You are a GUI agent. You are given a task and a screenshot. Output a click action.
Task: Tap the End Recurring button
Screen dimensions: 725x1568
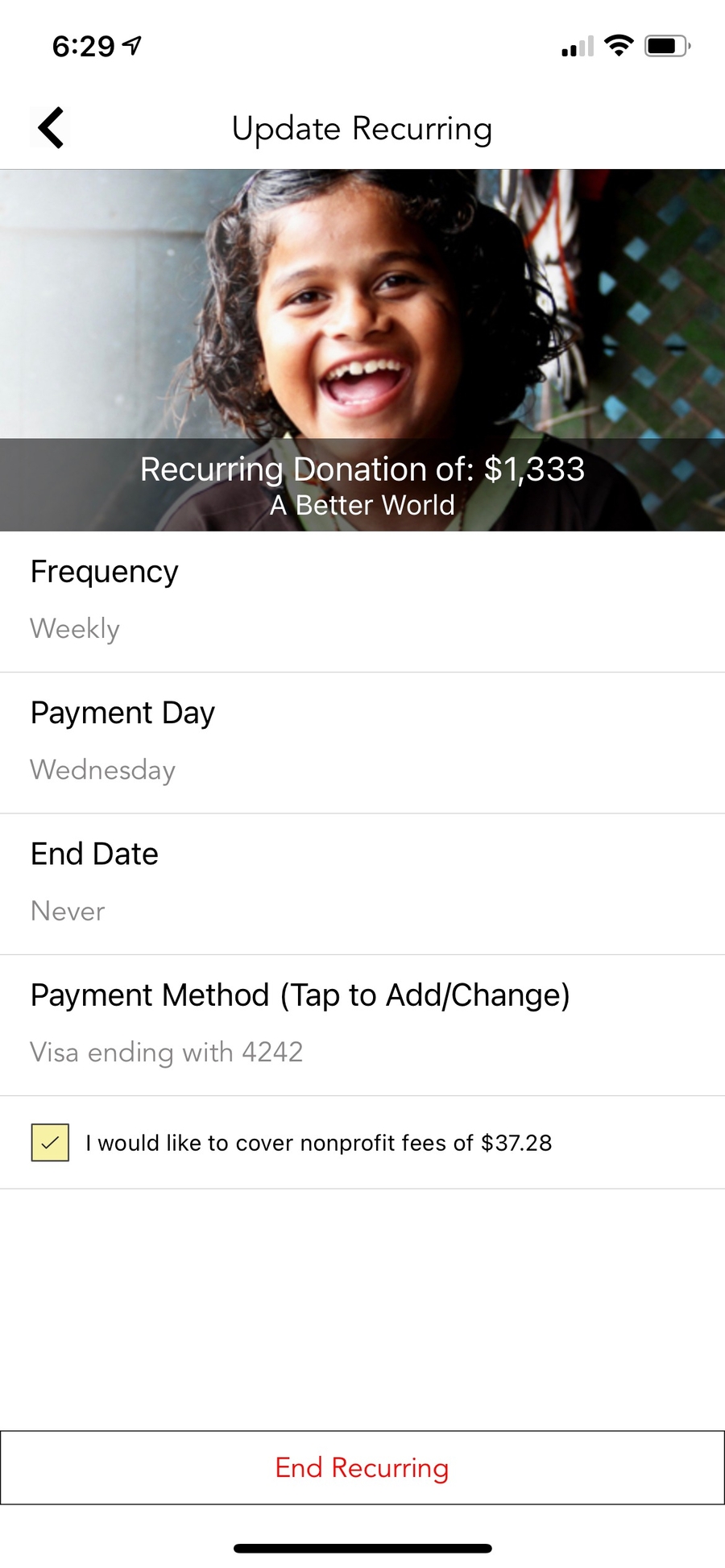tap(362, 1467)
